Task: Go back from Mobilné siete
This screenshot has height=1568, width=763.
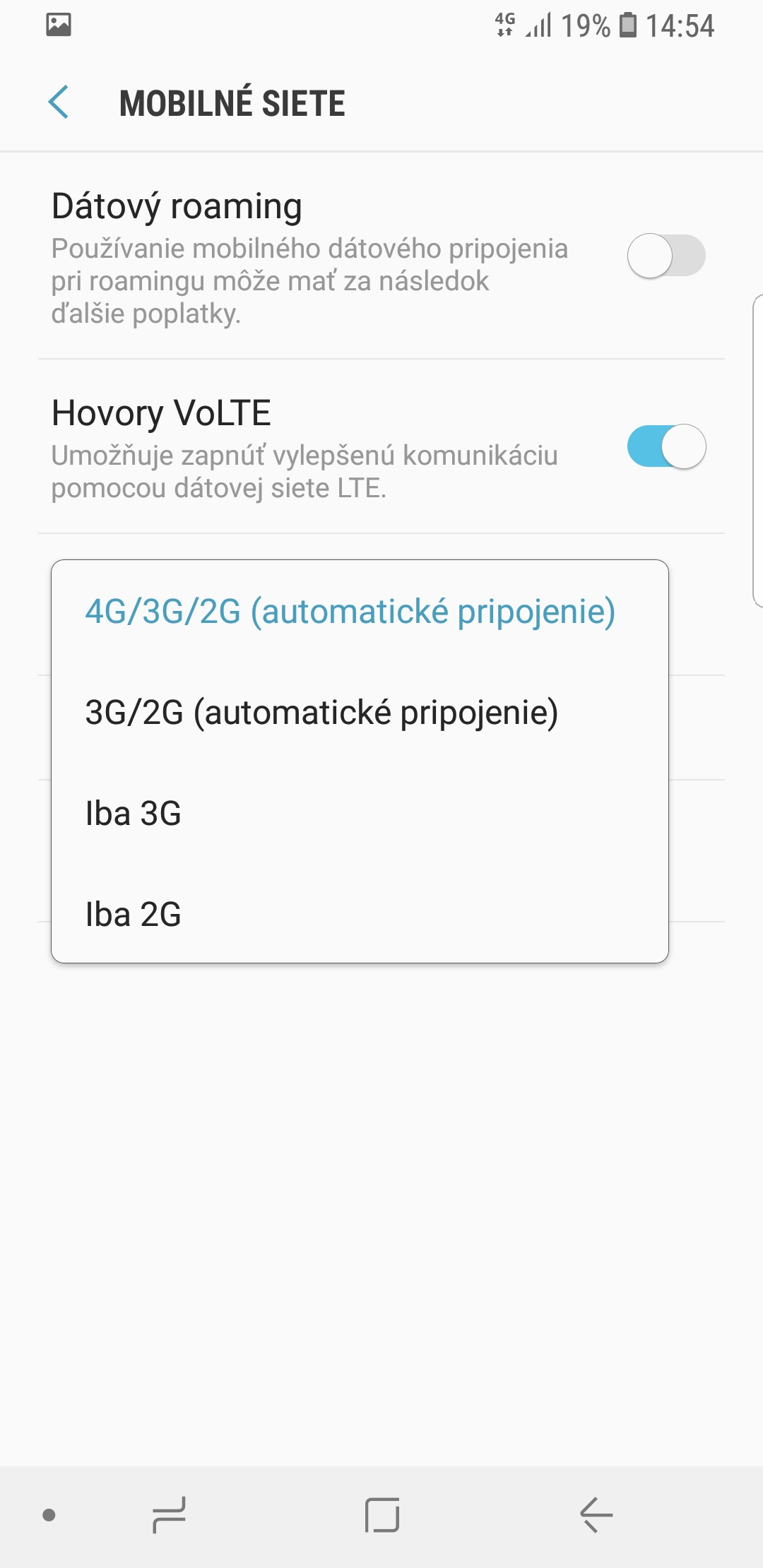Action: pyautogui.click(x=59, y=102)
